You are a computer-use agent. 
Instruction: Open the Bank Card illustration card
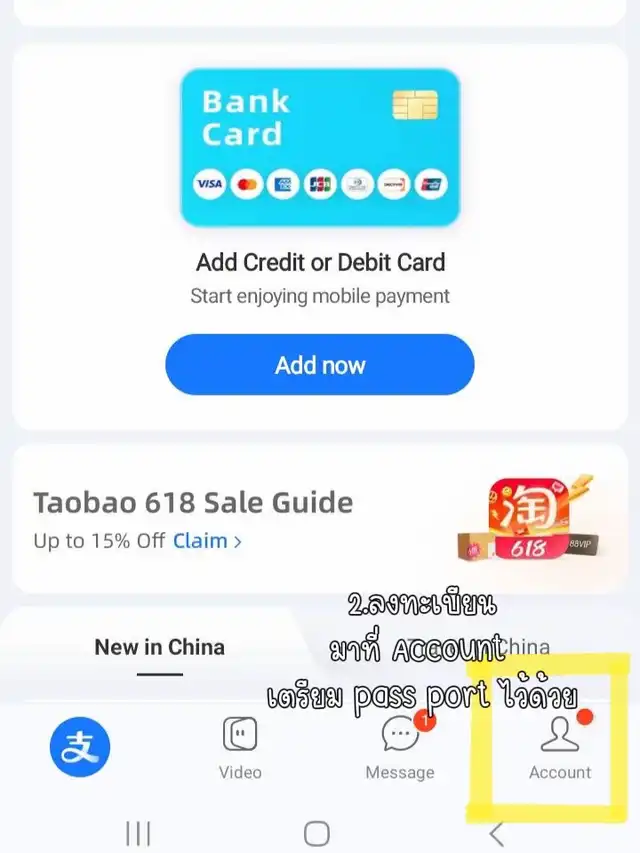click(x=320, y=147)
